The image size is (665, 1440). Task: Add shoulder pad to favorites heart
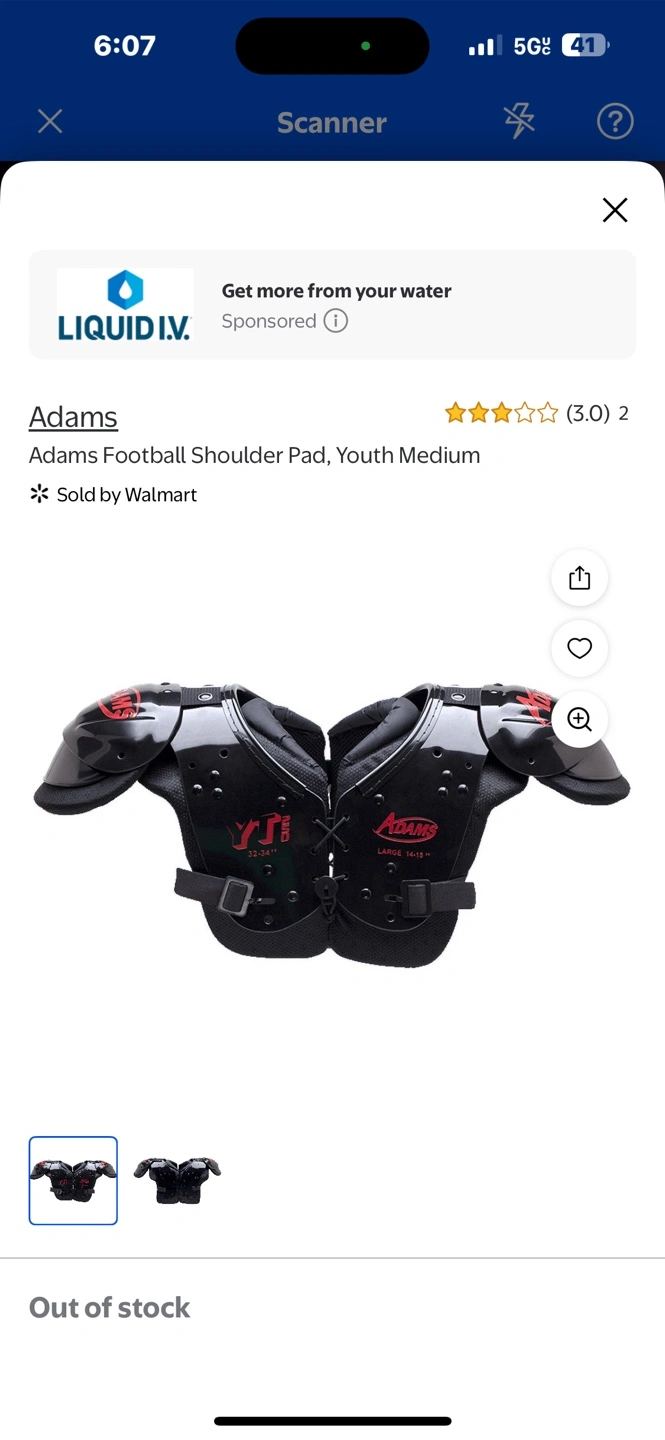tap(580, 648)
